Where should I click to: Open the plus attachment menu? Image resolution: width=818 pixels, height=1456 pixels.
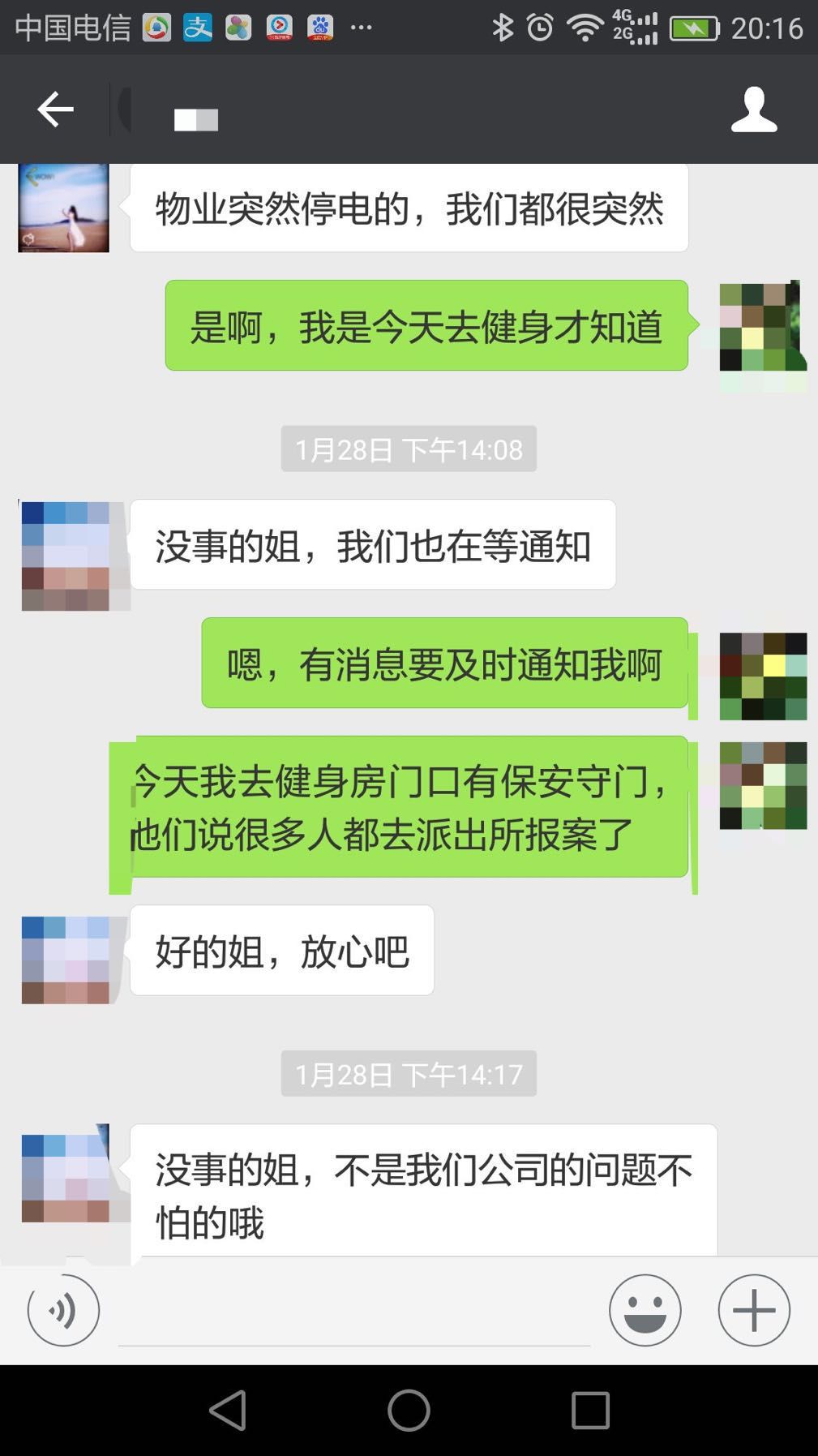tap(753, 1310)
